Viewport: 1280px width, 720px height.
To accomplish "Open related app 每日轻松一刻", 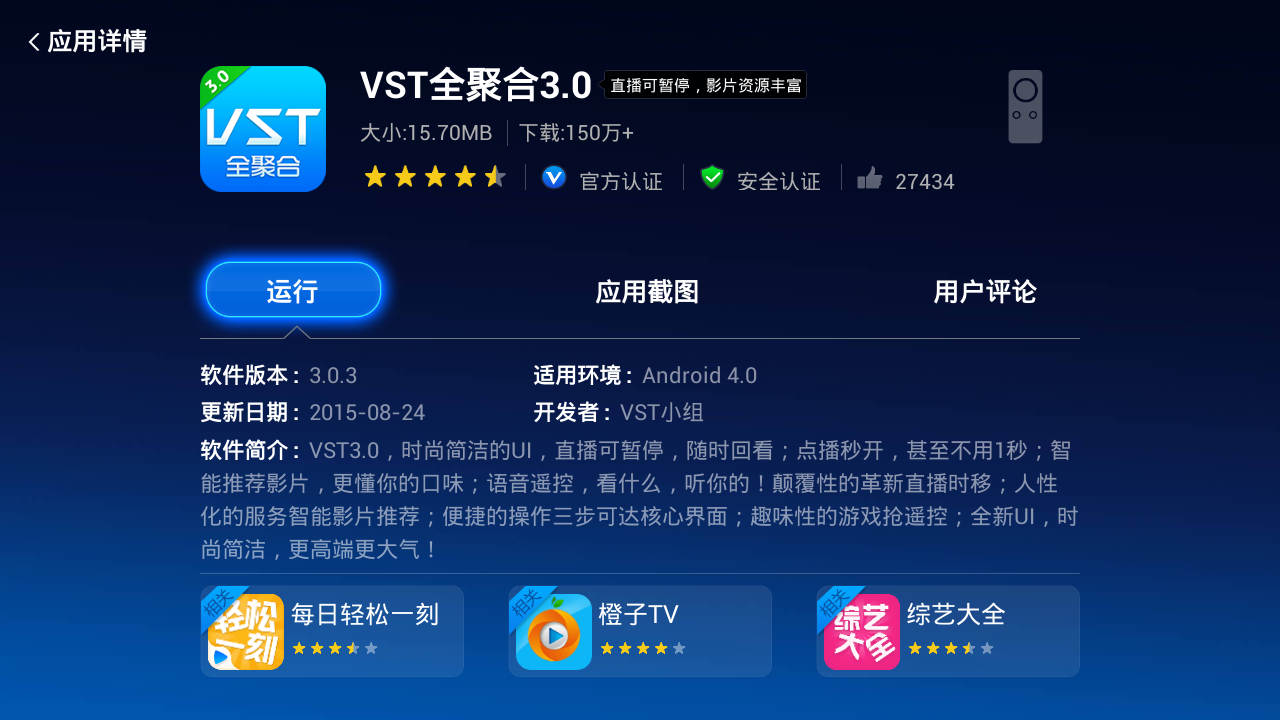I will [x=332, y=631].
